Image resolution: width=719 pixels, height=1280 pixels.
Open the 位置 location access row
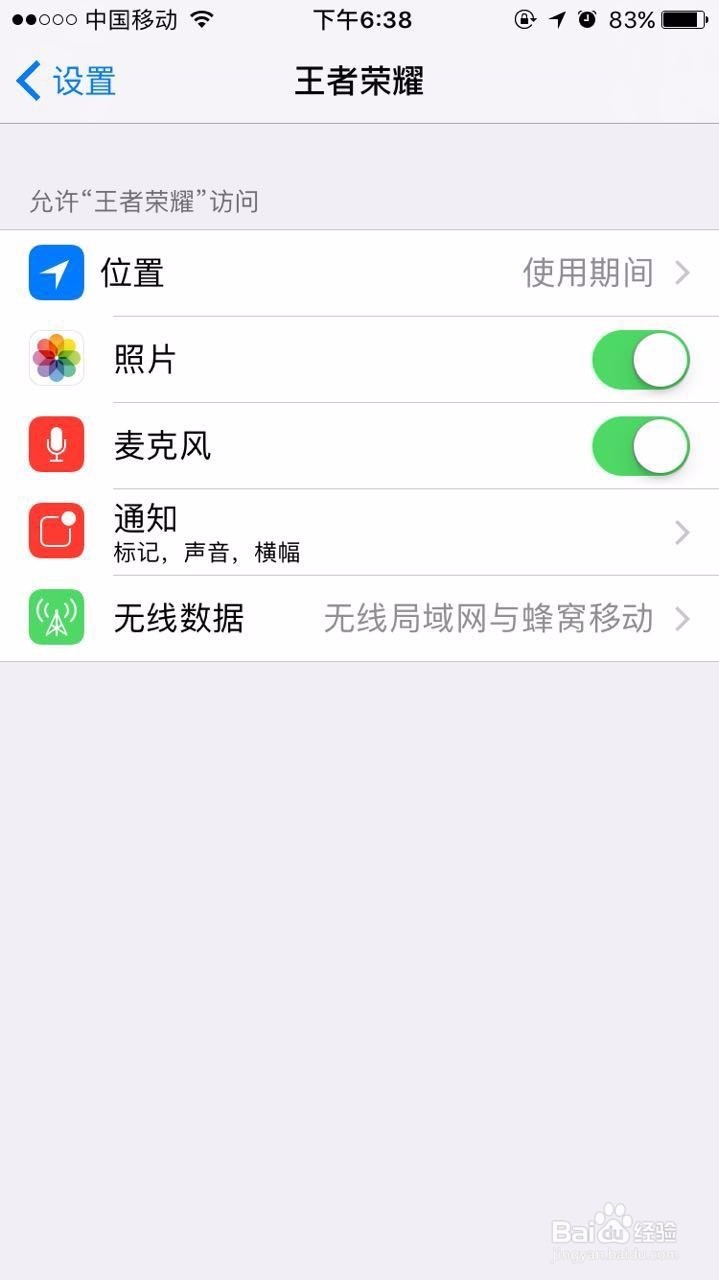(359, 273)
